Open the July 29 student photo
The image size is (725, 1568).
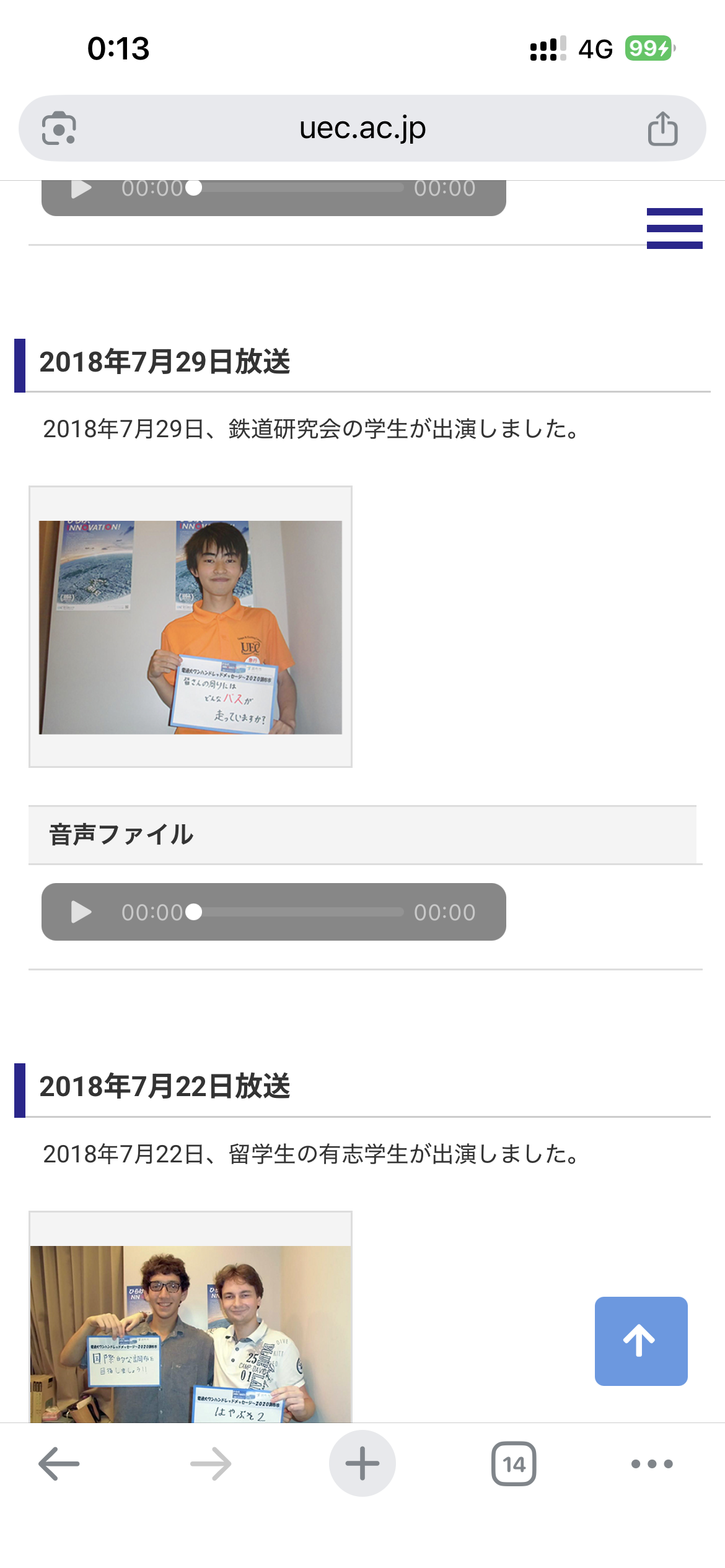(190, 627)
